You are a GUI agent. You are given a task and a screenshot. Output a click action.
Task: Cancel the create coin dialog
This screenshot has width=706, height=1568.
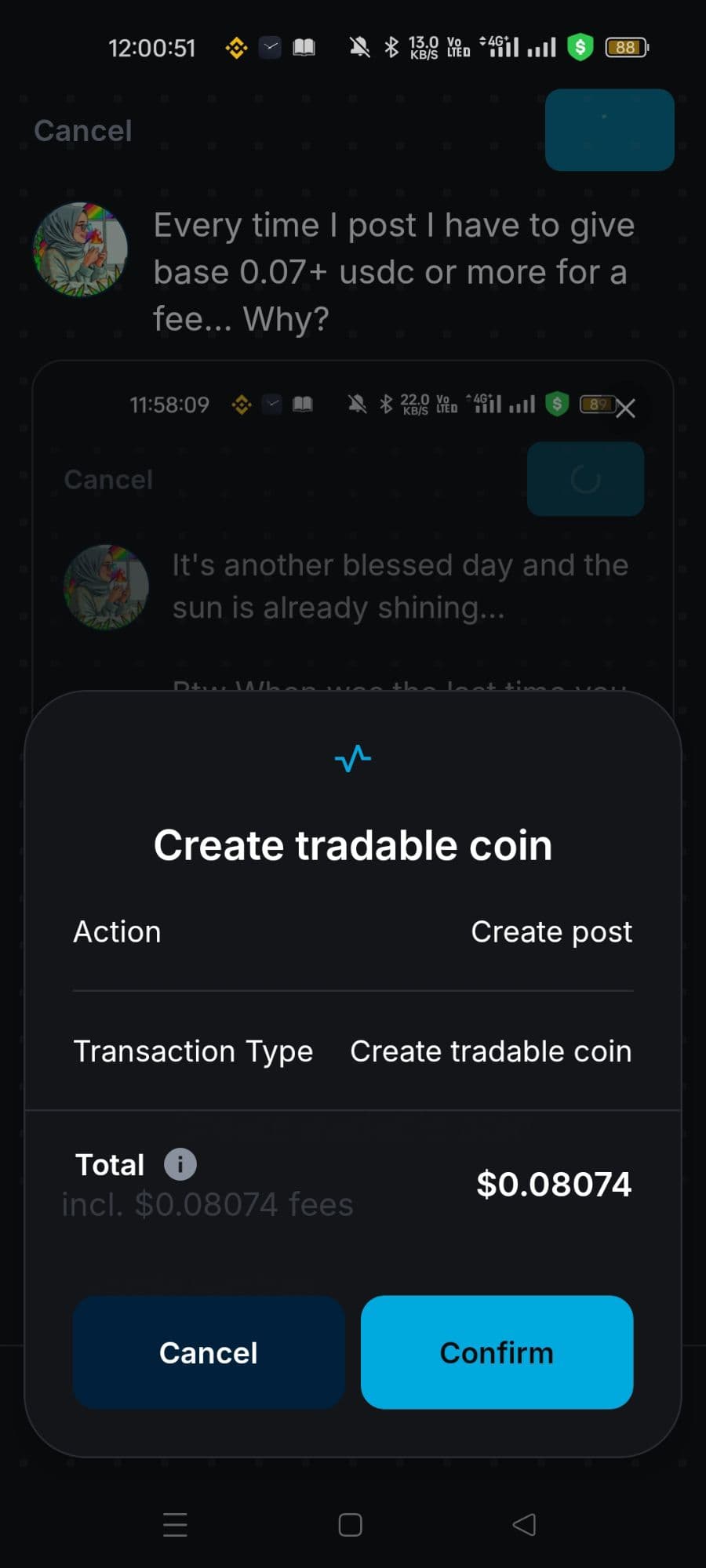(x=209, y=1352)
